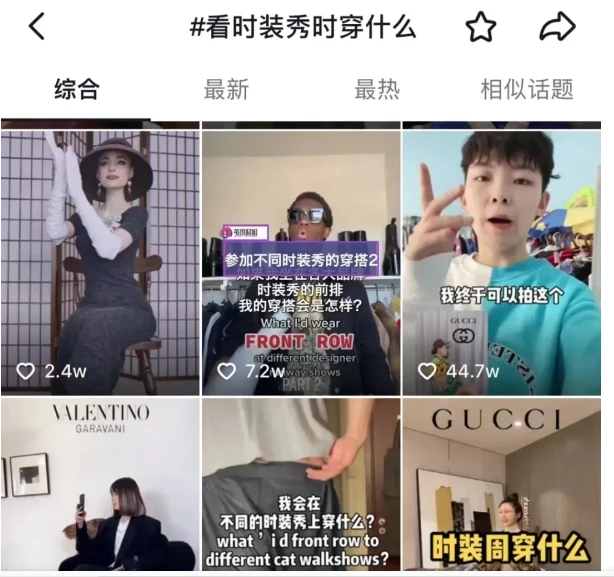Switch to the 最新 tab

pyautogui.click(x=226, y=90)
